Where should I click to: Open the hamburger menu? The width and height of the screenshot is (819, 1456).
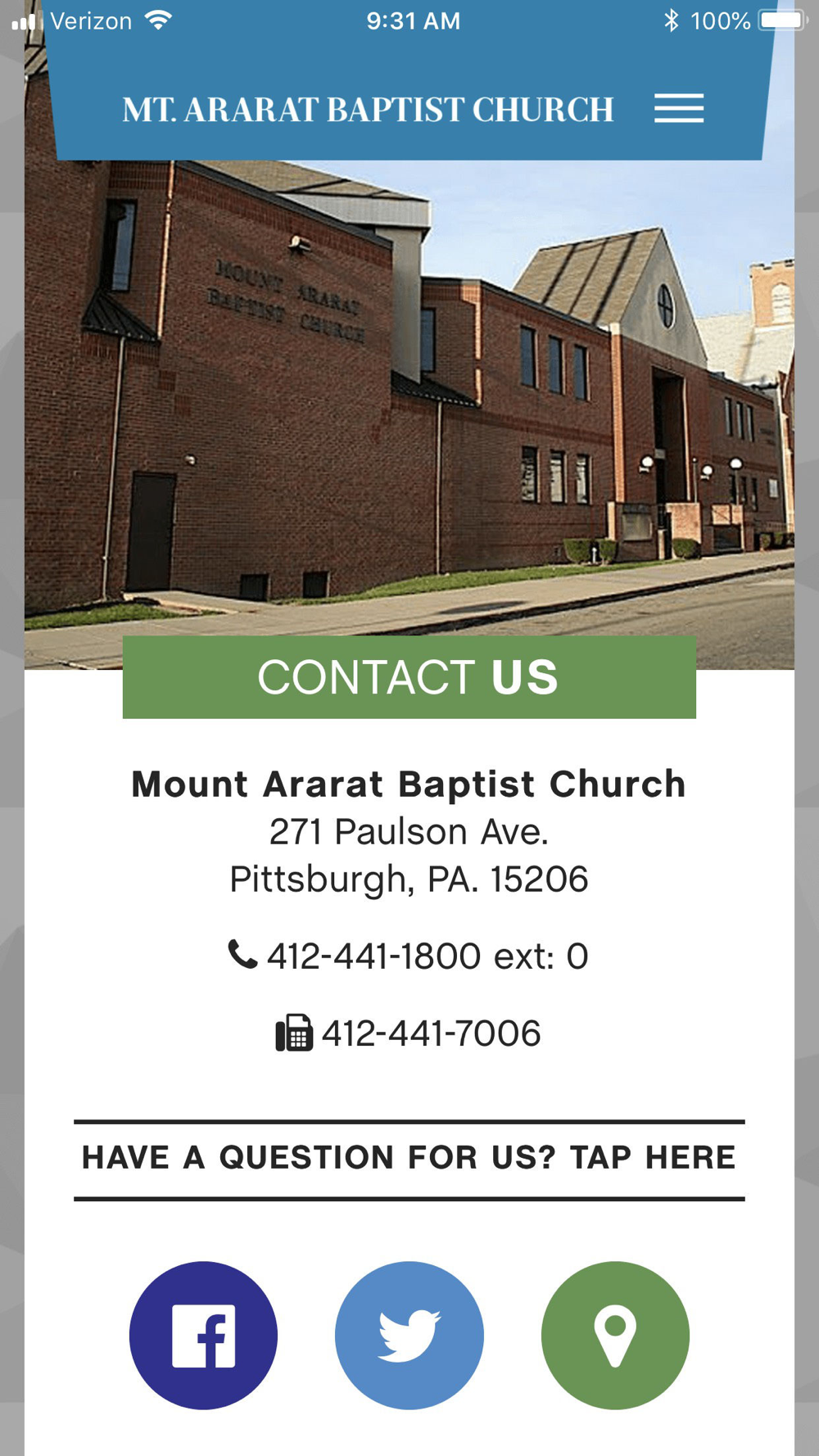click(679, 108)
